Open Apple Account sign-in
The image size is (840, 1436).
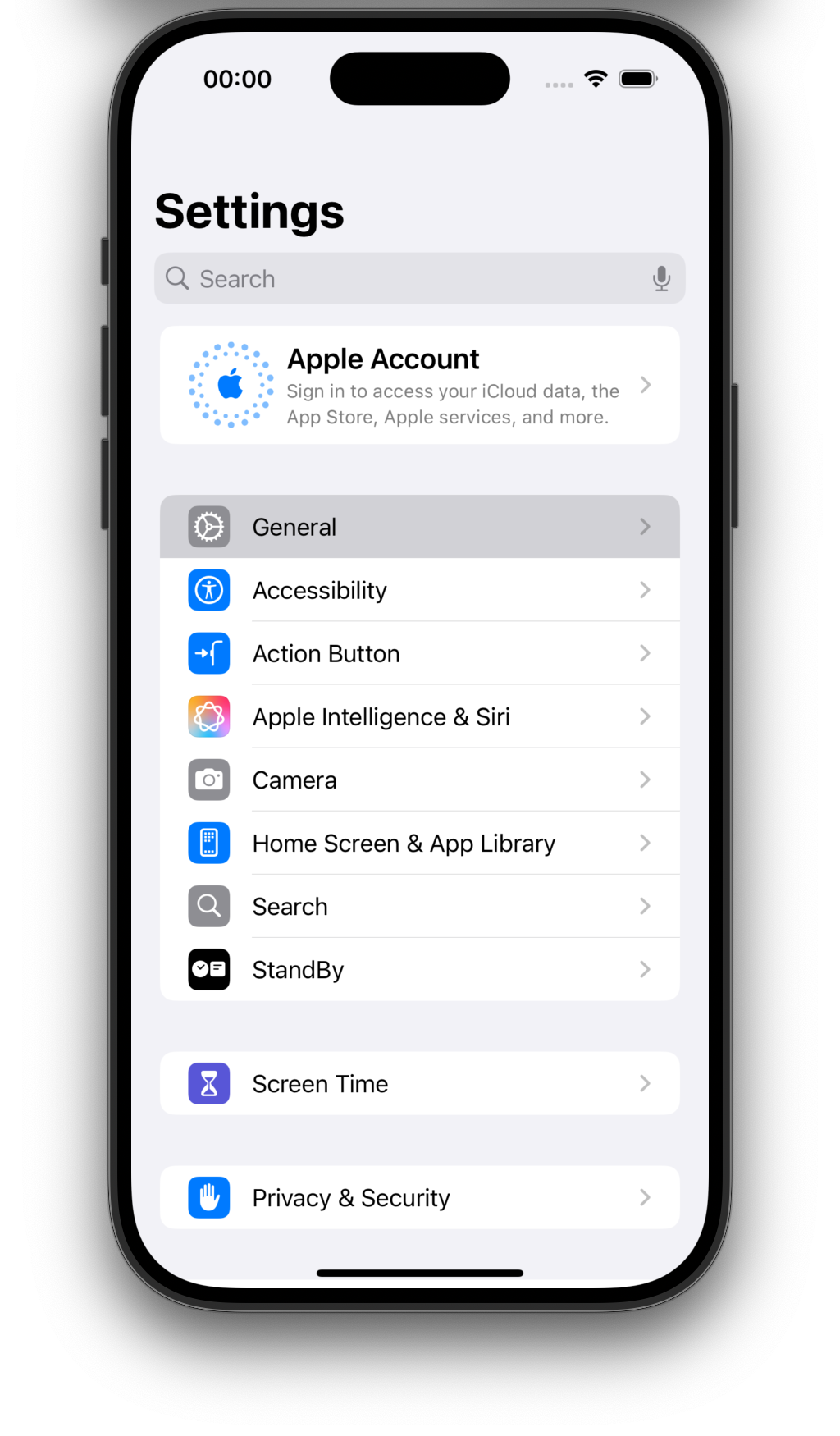click(419, 385)
